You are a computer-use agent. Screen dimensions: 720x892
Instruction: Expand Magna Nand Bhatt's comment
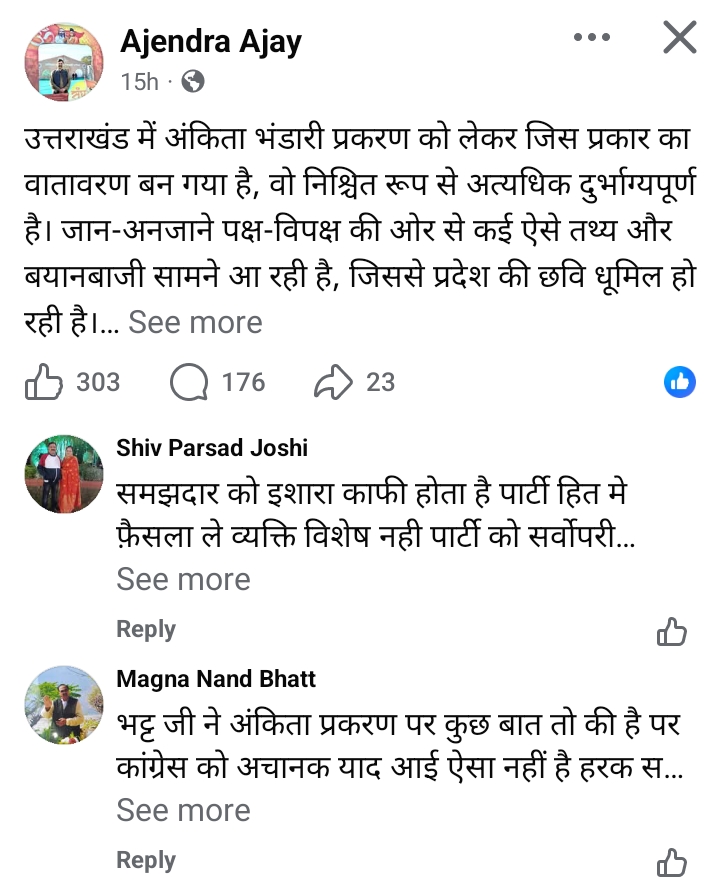183,811
